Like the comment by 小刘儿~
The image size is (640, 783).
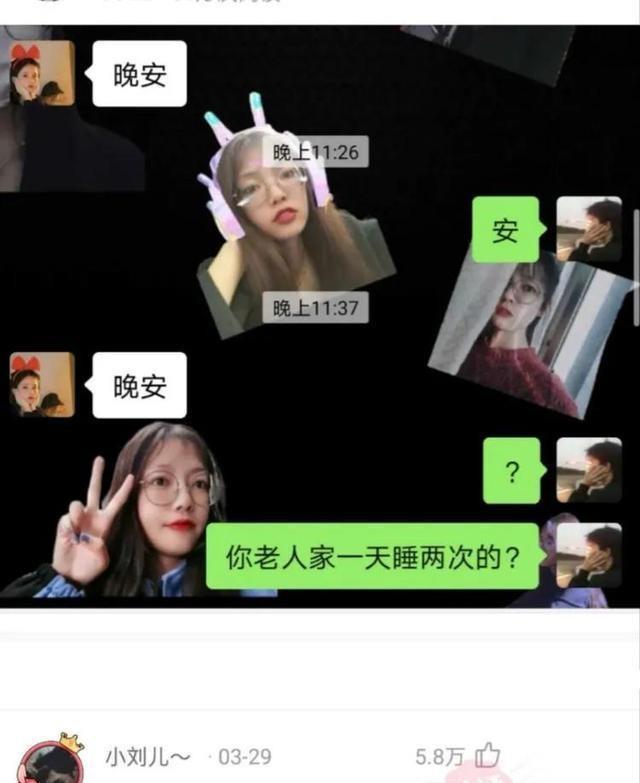pyautogui.click(x=487, y=756)
